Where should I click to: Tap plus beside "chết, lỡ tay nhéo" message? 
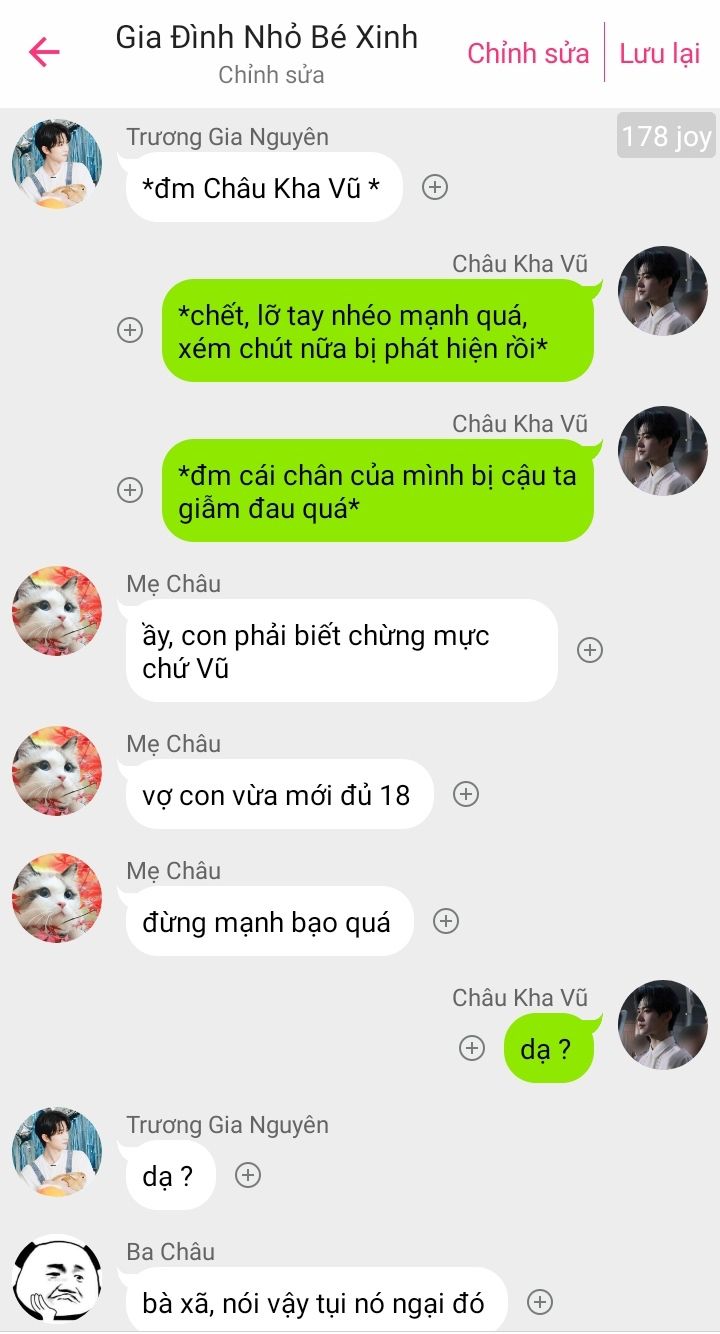[130, 330]
